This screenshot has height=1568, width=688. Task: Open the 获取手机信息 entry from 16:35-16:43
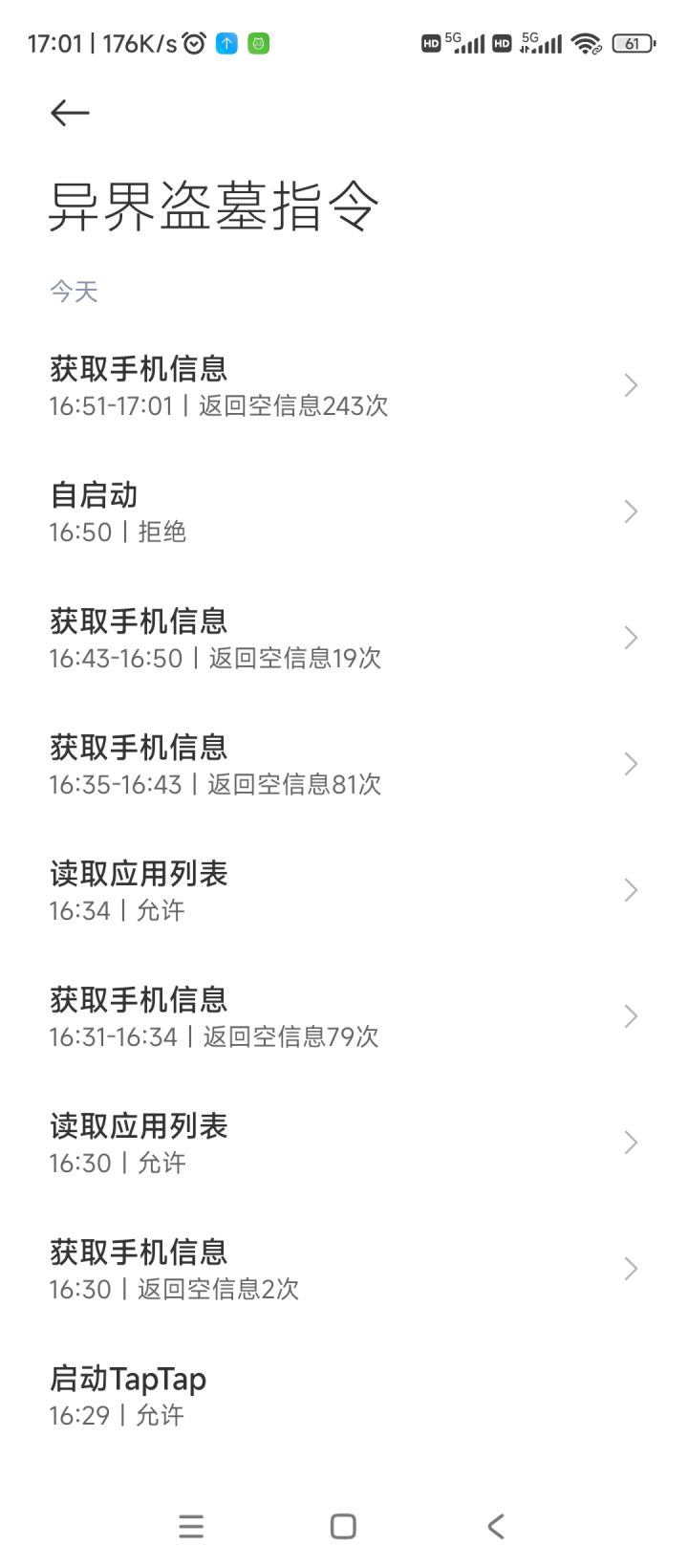[344, 764]
